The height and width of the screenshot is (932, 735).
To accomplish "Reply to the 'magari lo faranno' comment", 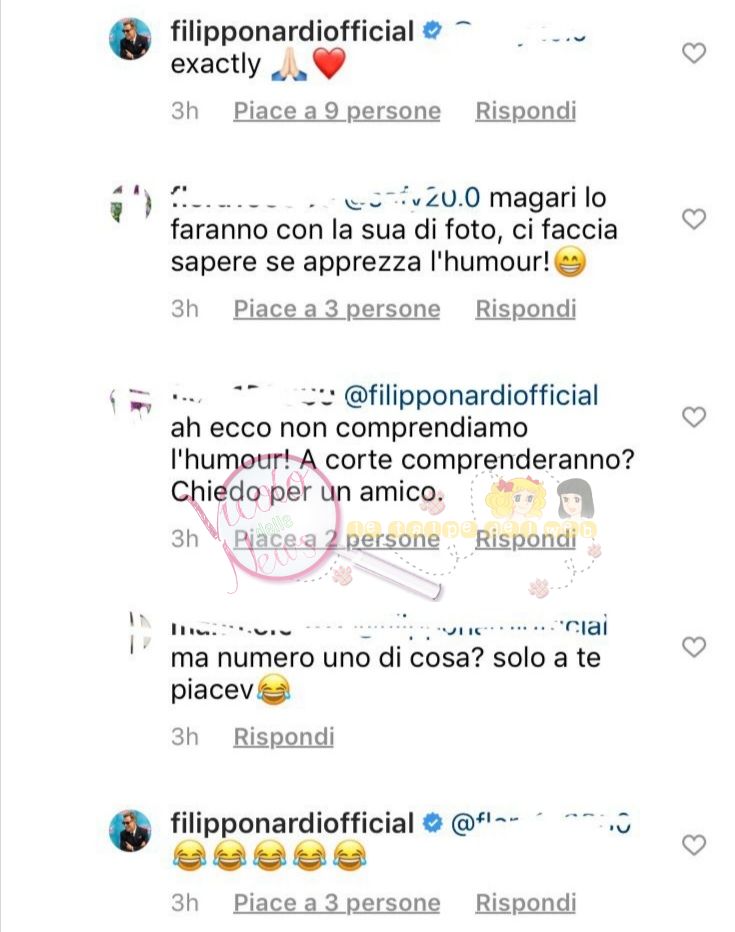I will pyautogui.click(x=525, y=309).
